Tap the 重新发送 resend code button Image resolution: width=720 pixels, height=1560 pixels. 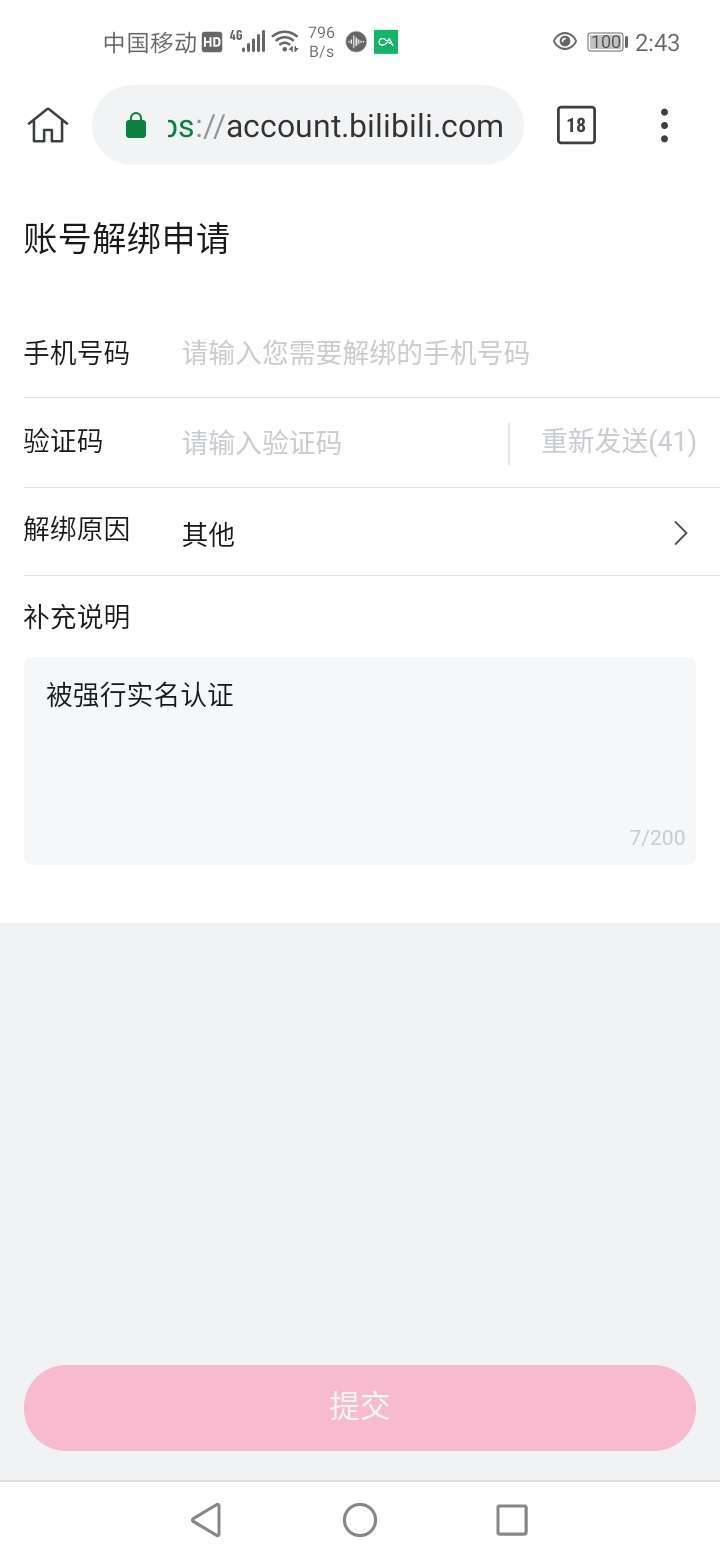pos(618,442)
